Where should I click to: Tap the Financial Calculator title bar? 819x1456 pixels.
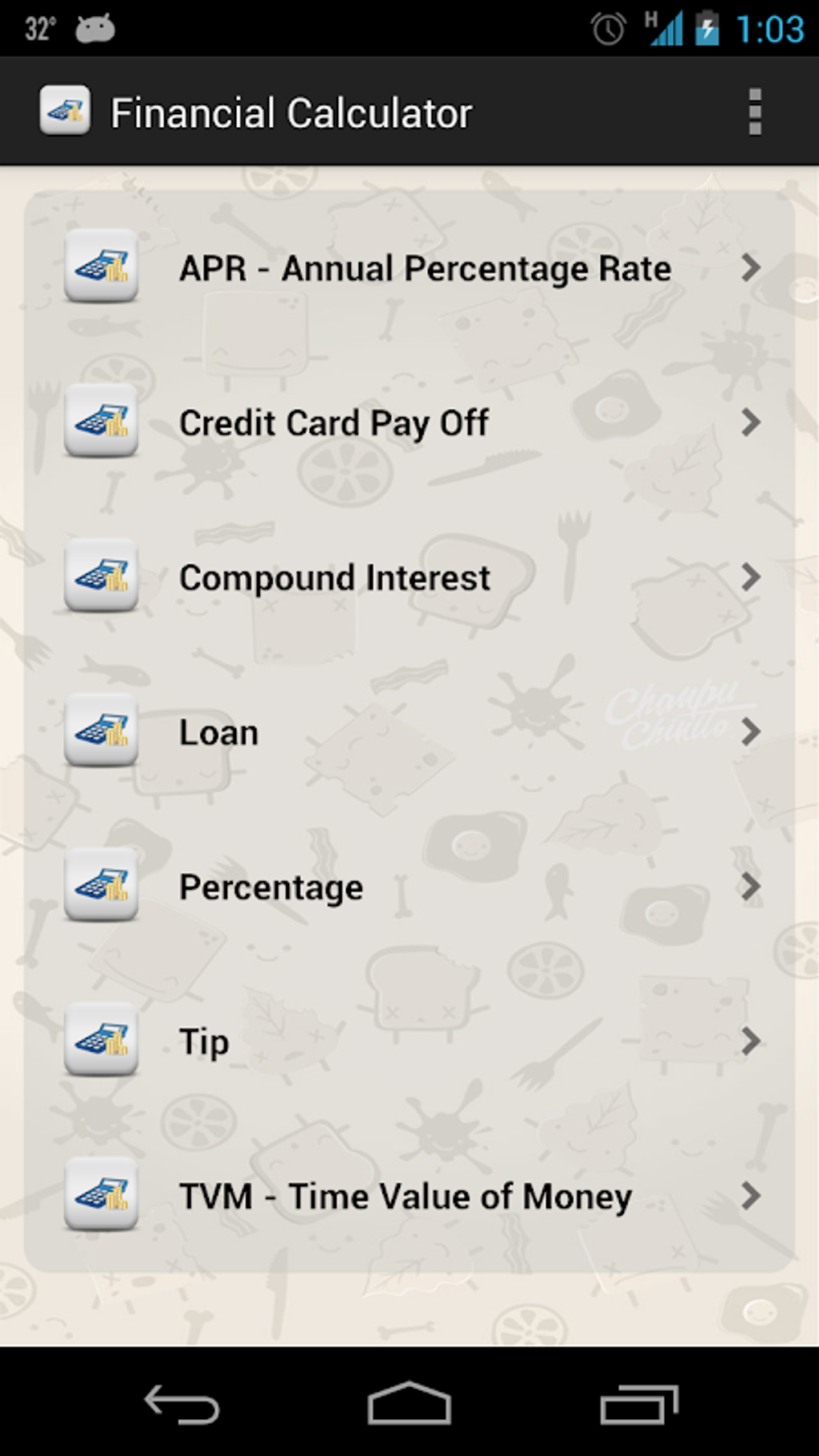(291, 112)
